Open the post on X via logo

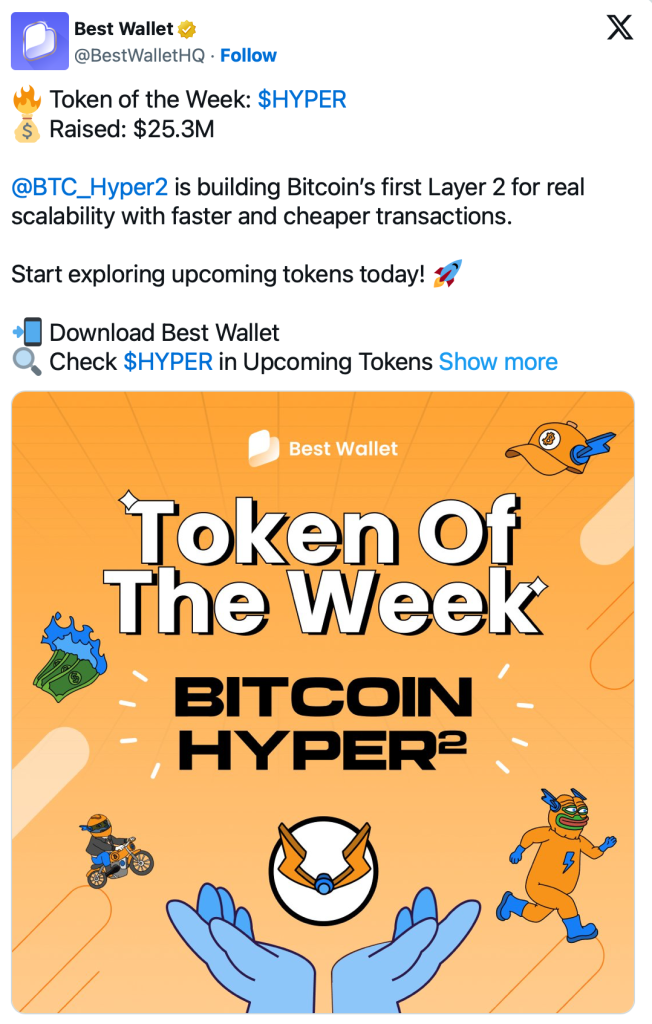tap(620, 29)
